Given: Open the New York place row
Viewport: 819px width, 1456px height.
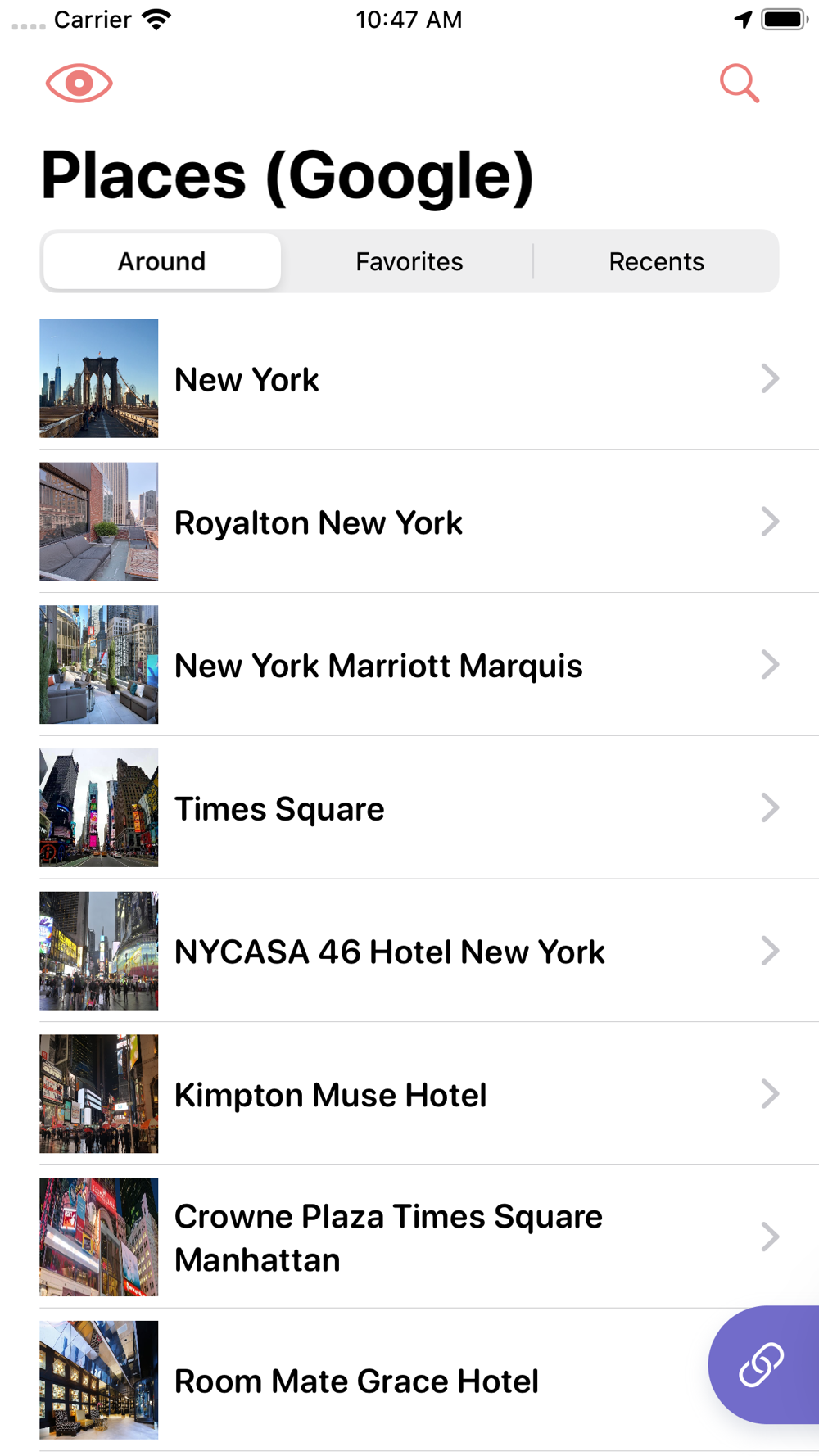Looking at the screenshot, I should click(409, 378).
